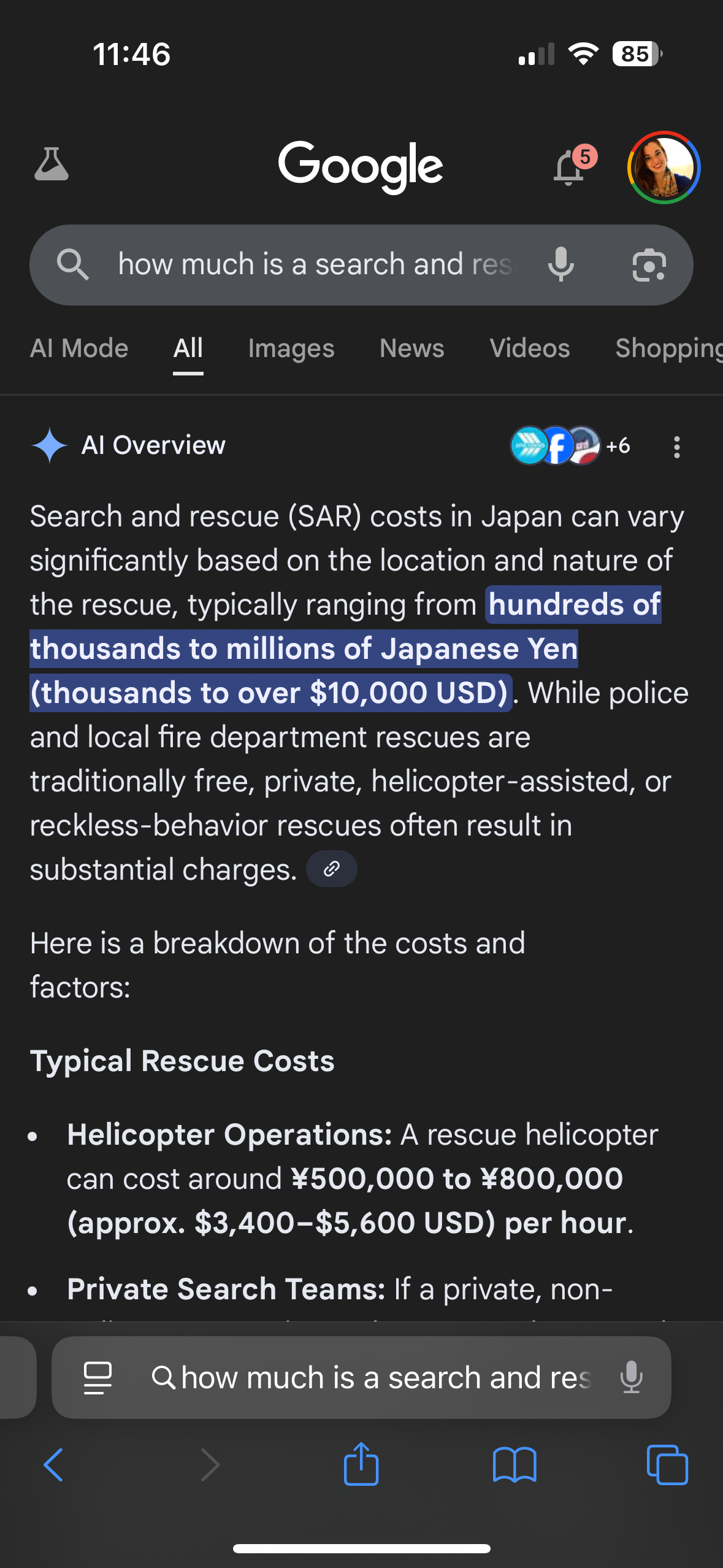The image size is (723, 1568).
Task: Open Google Lens camera search
Action: pyautogui.click(x=649, y=265)
